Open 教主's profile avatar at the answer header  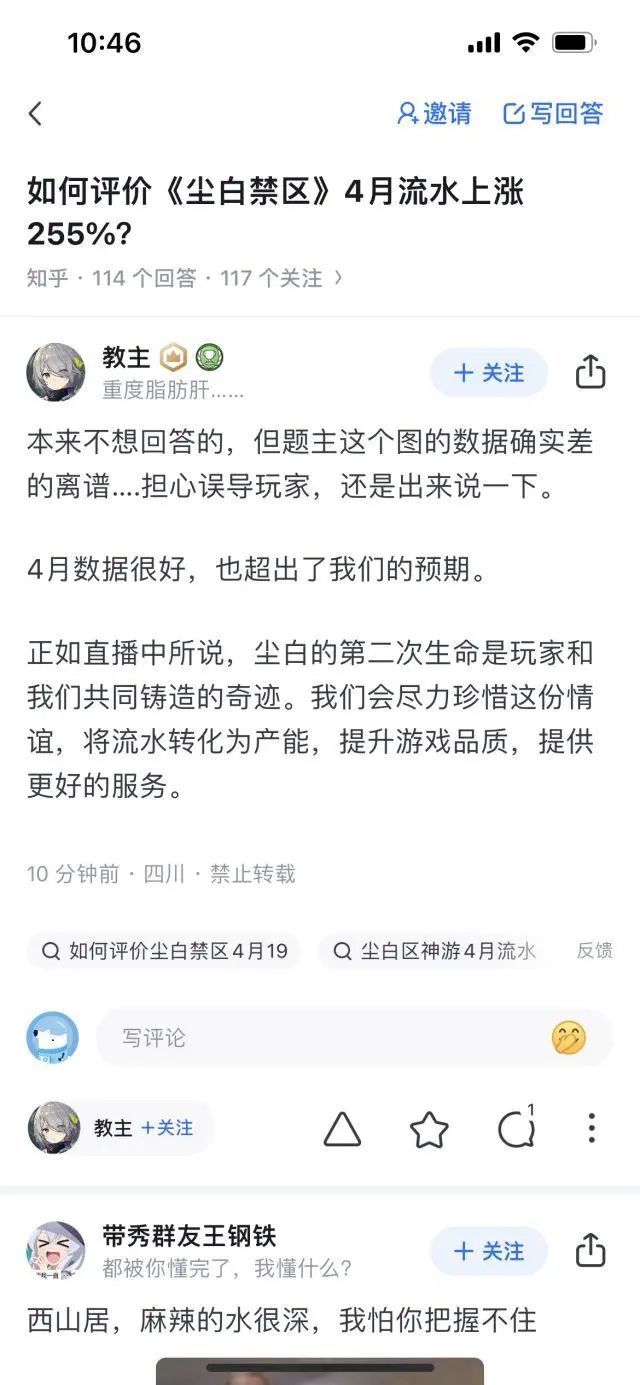(x=56, y=372)
